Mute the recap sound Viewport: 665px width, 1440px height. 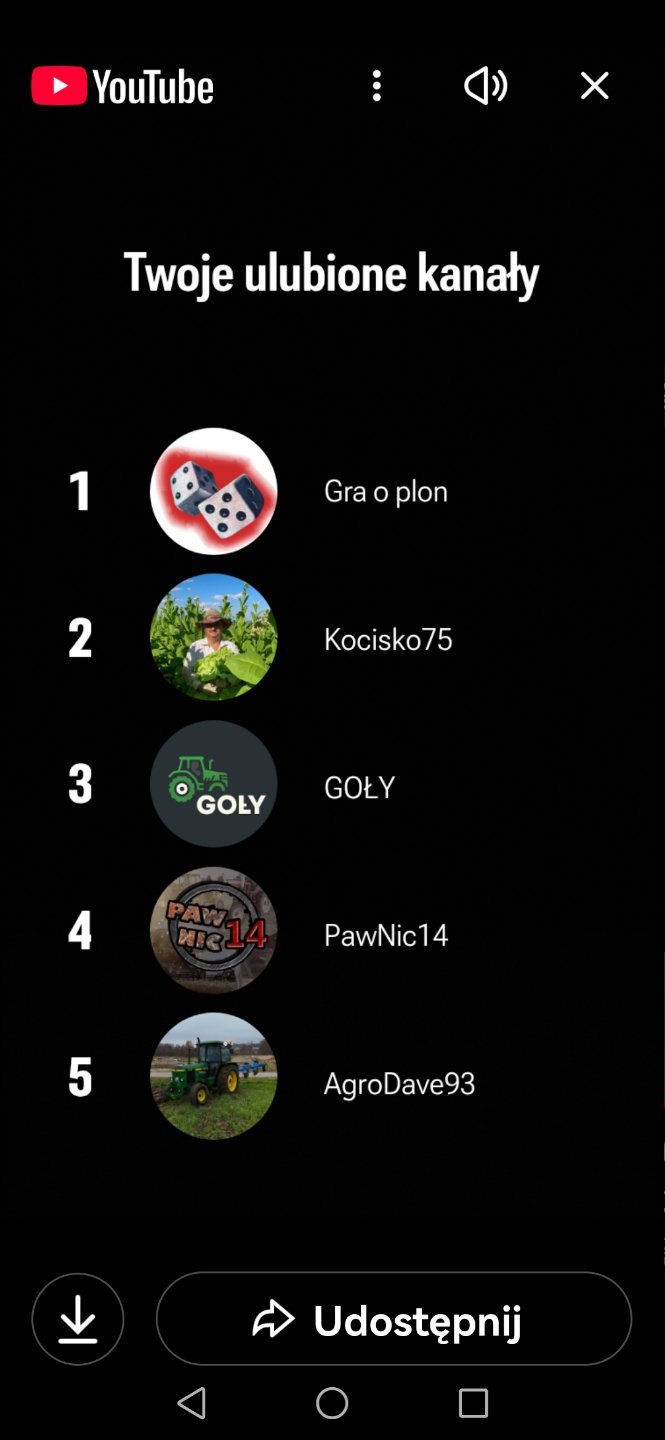(486, 86)
